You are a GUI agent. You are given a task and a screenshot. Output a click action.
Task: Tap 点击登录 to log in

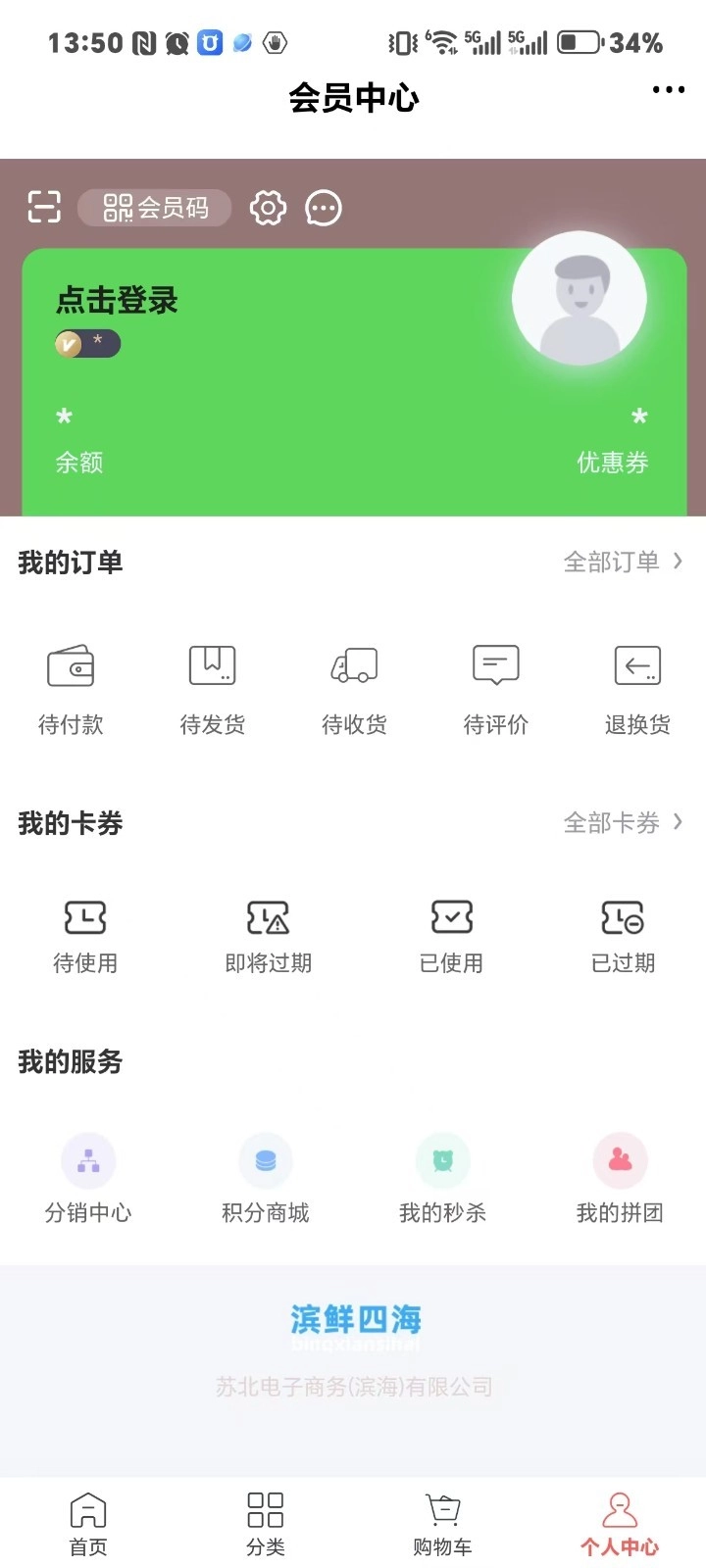pos(117,301)
